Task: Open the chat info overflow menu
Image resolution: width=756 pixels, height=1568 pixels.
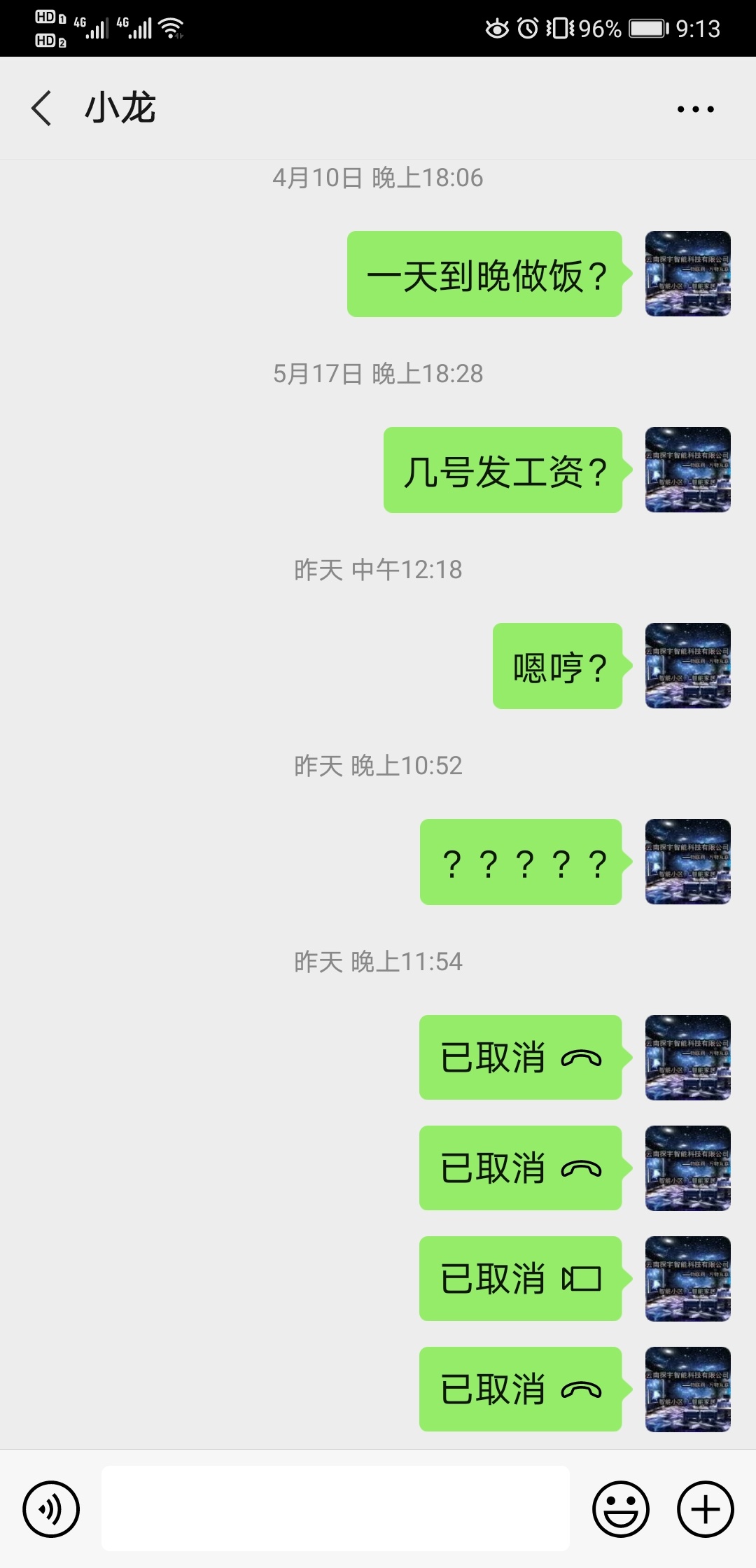Action: [x=695, y=109]
